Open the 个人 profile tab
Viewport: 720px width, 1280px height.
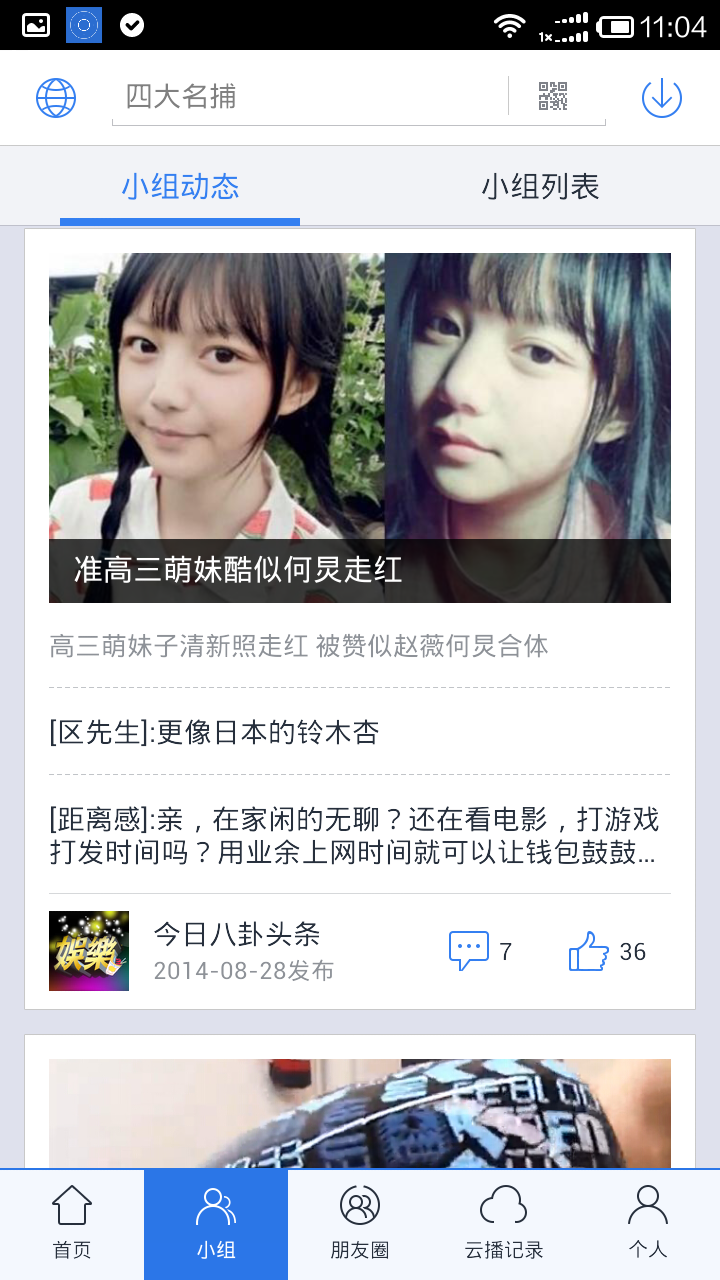click(648, 1224)
